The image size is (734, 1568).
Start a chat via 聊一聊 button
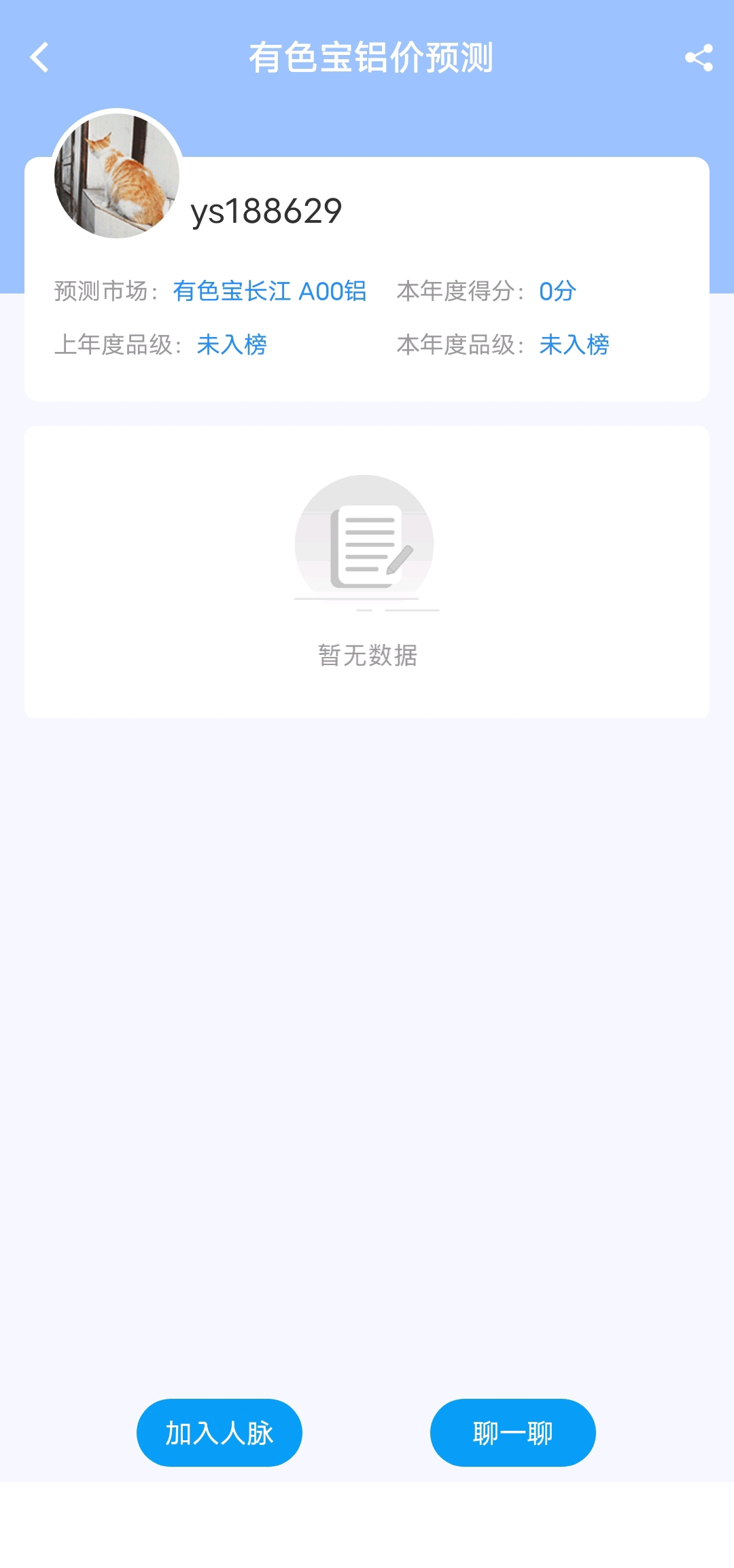(513, 1433)
